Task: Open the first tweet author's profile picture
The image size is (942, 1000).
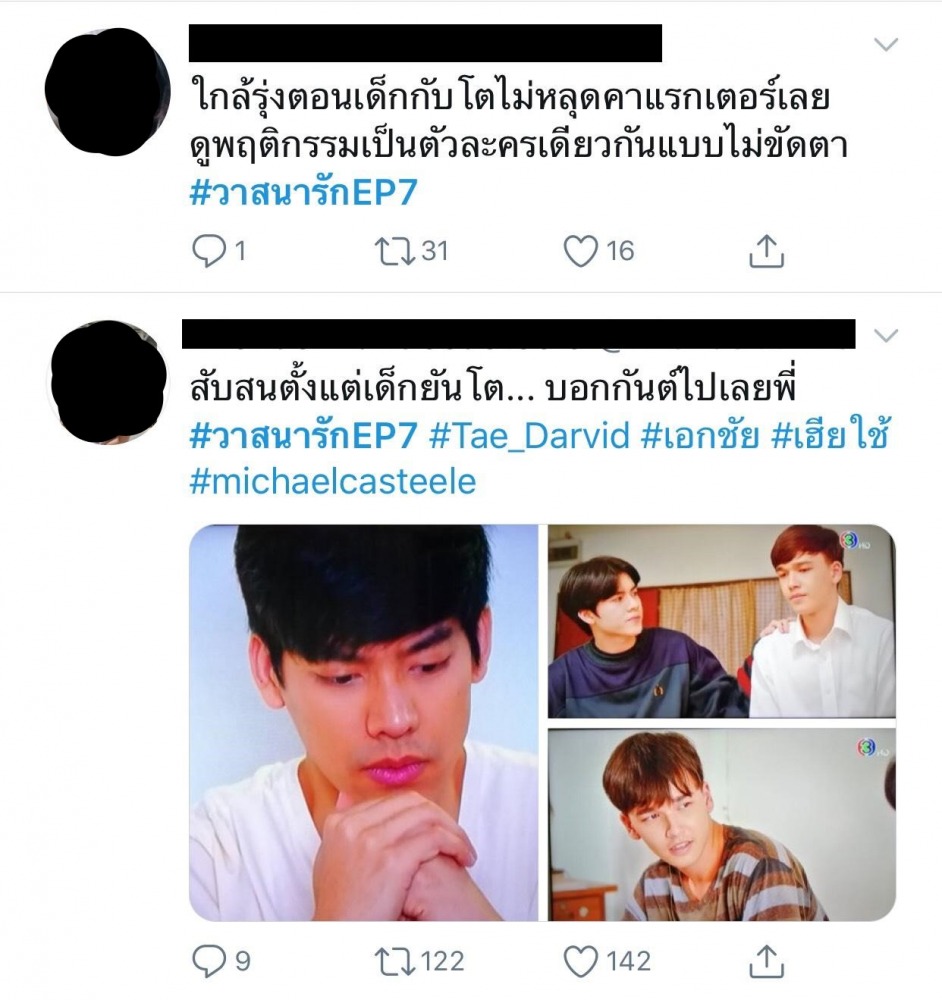Action: tap(107, 92)
